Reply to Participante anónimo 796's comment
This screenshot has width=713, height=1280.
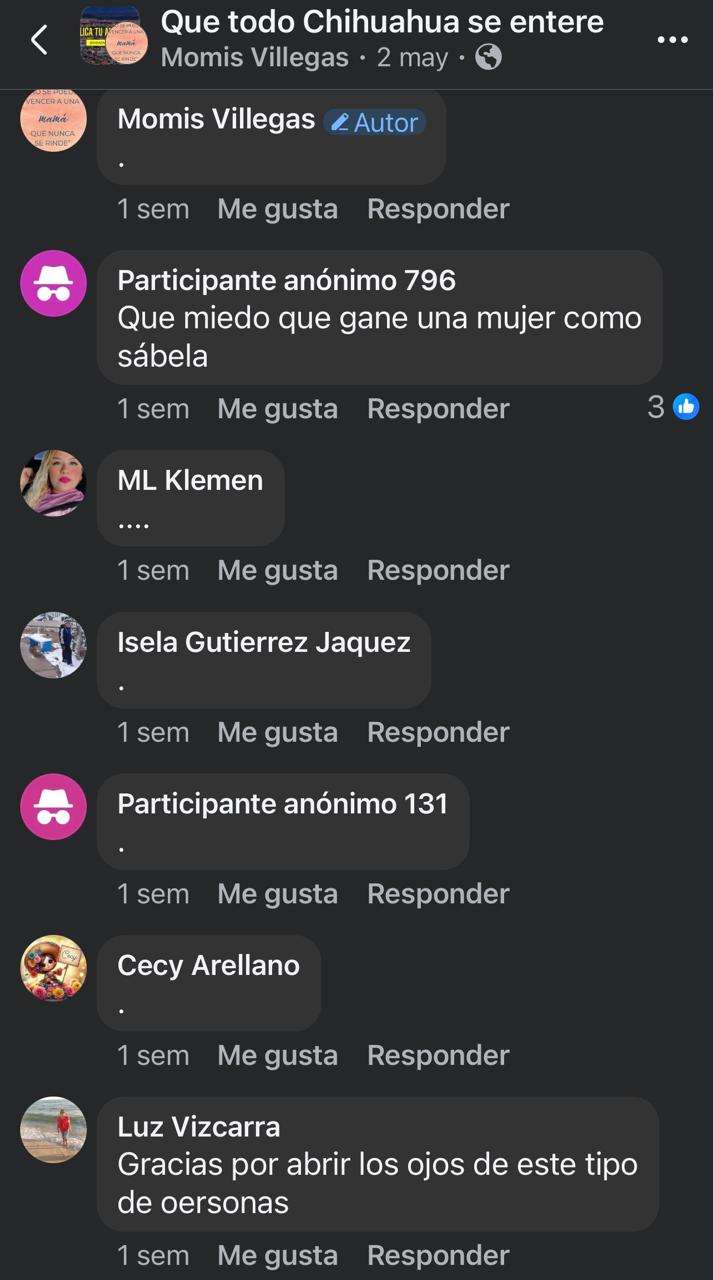[x=438, y=409]
